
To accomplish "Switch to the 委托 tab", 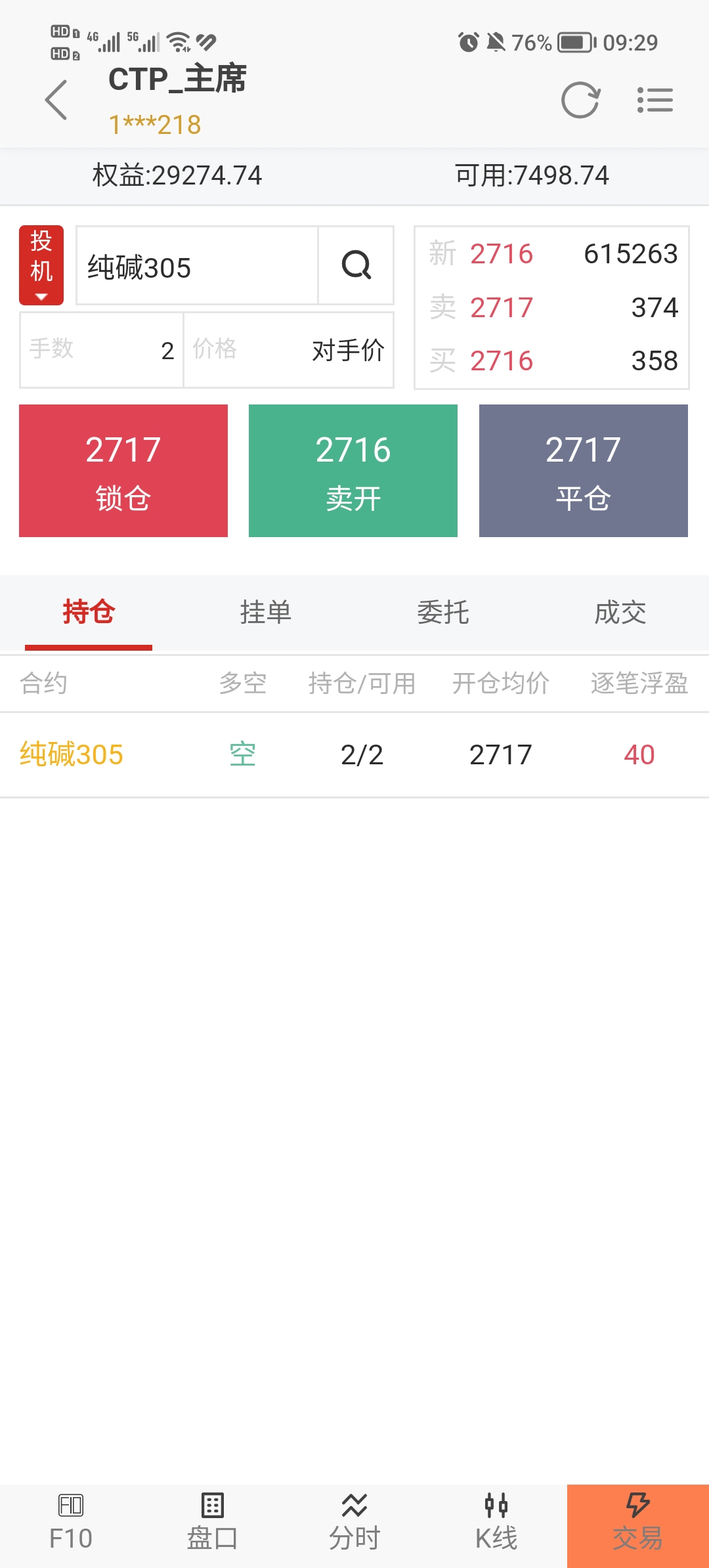I will (x=443, y=613).
